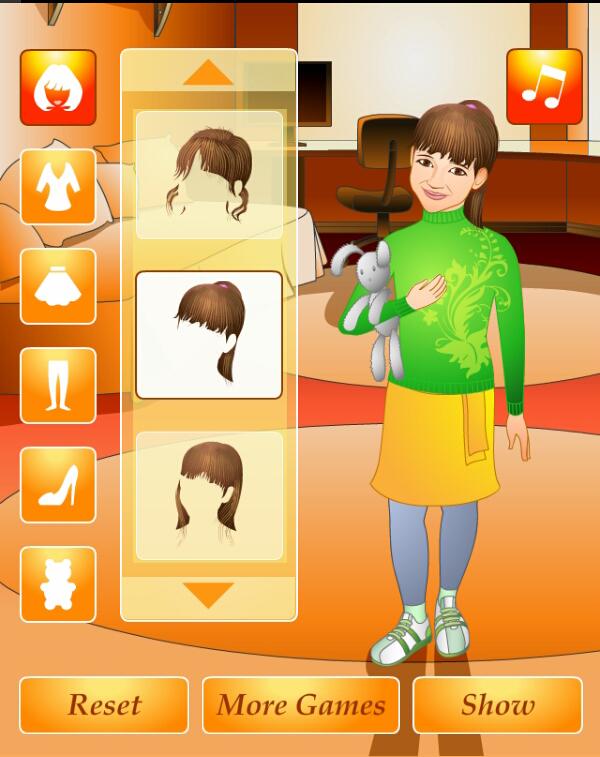Open the hairstyle category
Screen dimensions: 600x757
click(58, 87)
